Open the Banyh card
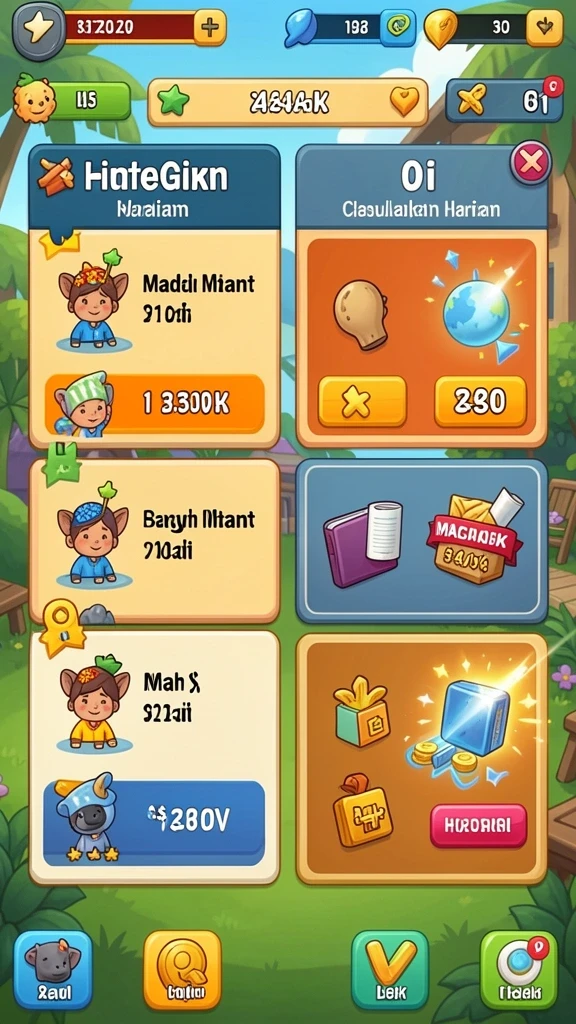Screen dimensions: 576x1024 coord(154,541)
